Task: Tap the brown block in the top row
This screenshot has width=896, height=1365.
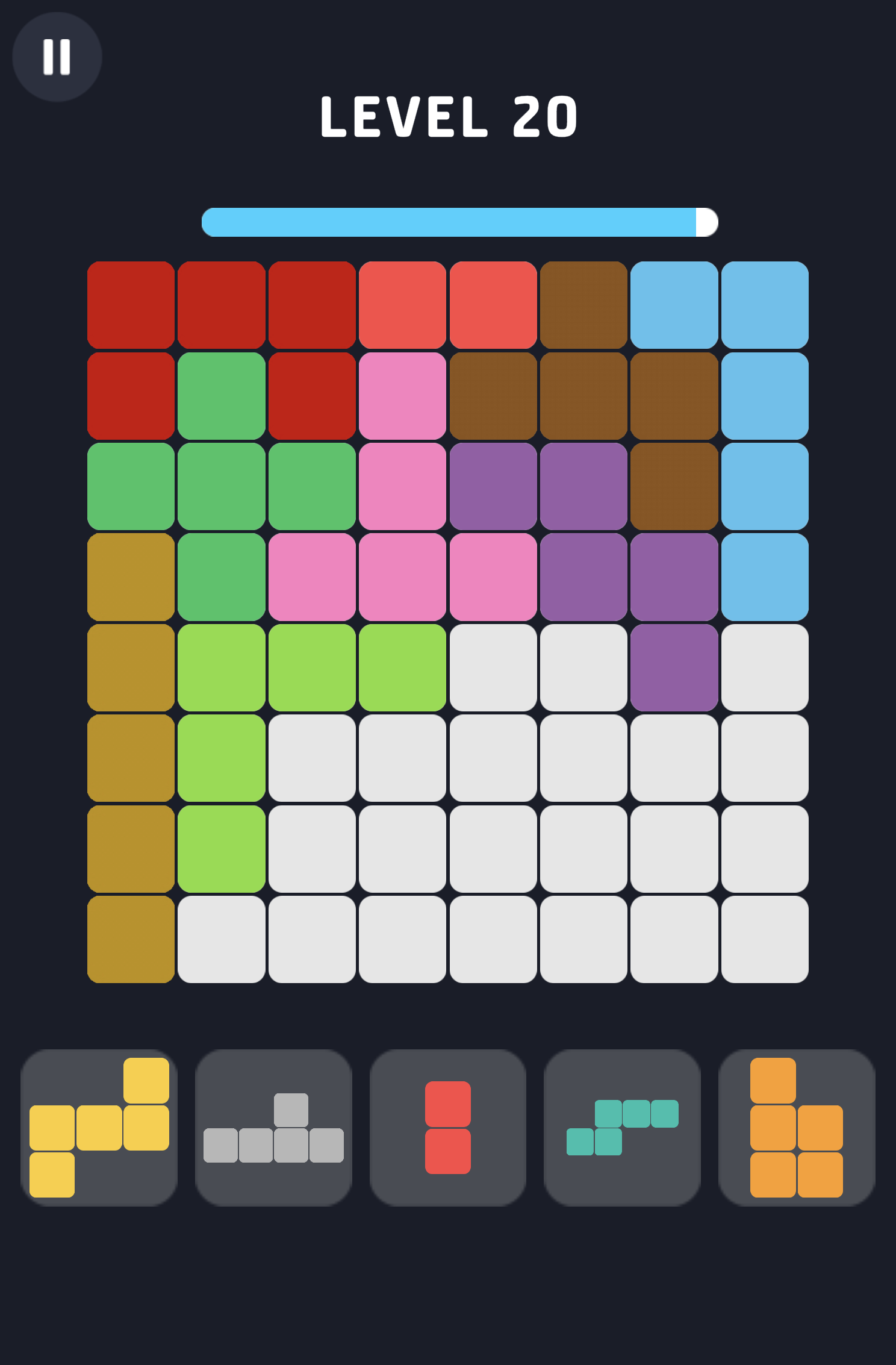Action: 584,304
